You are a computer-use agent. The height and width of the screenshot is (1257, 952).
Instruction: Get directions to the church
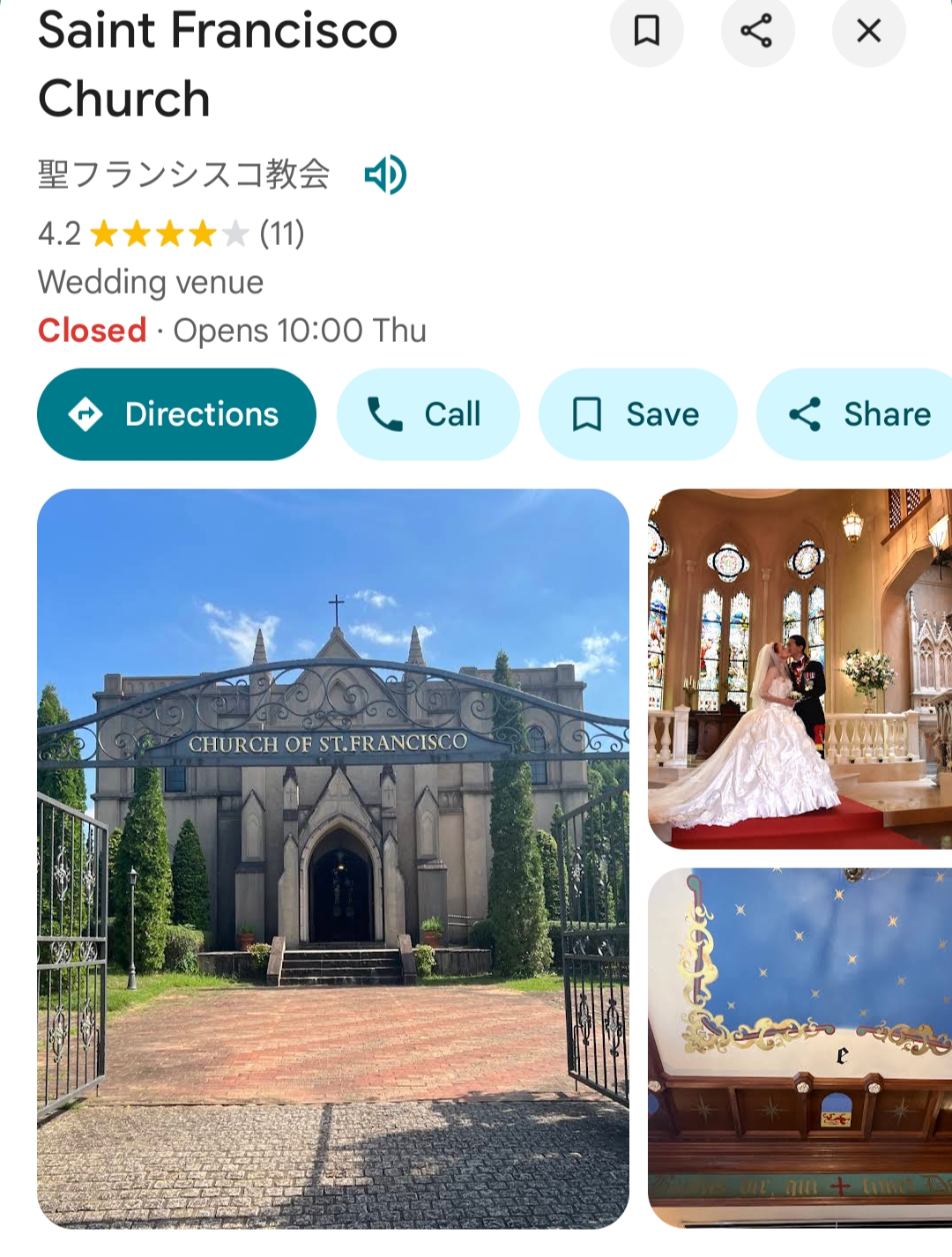click(176, 414)
